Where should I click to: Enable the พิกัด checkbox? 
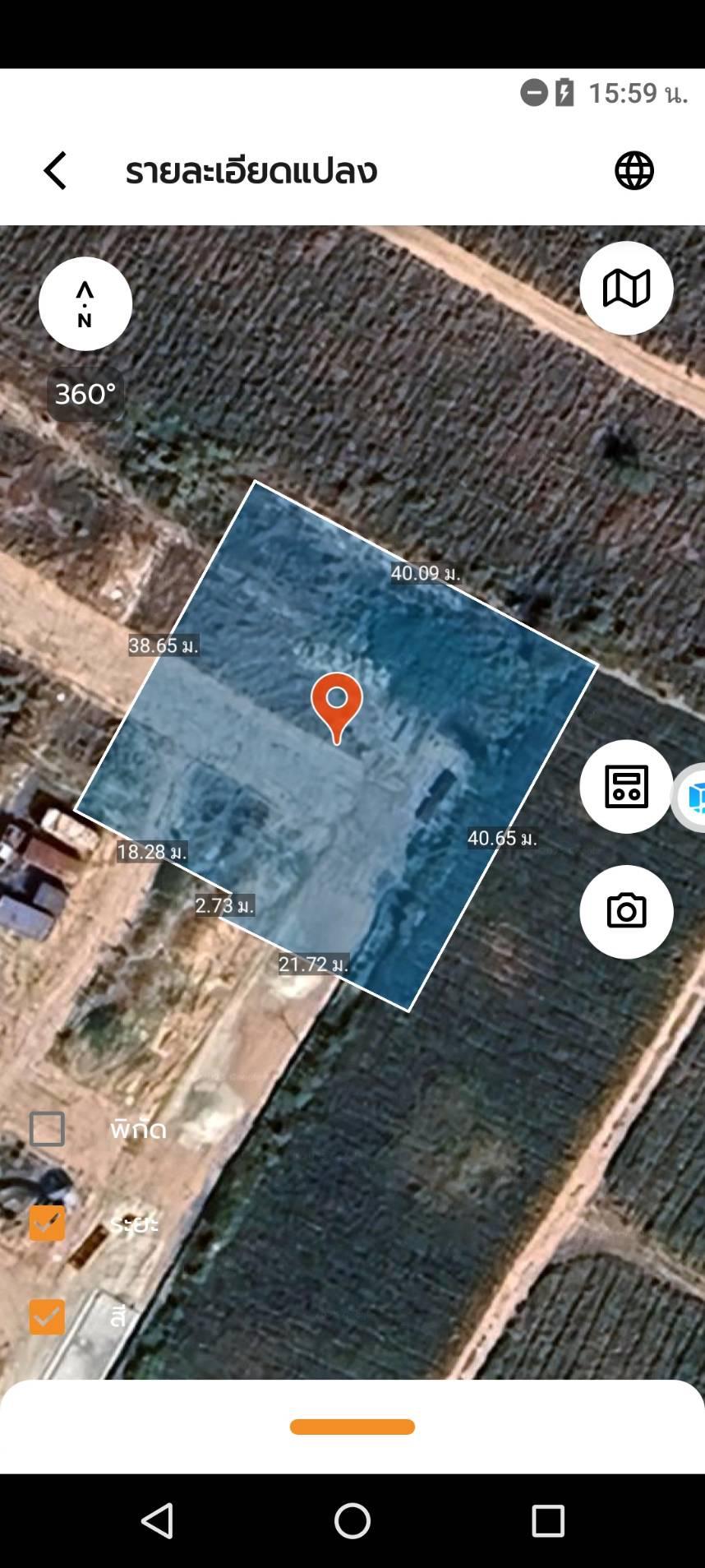47,1129
